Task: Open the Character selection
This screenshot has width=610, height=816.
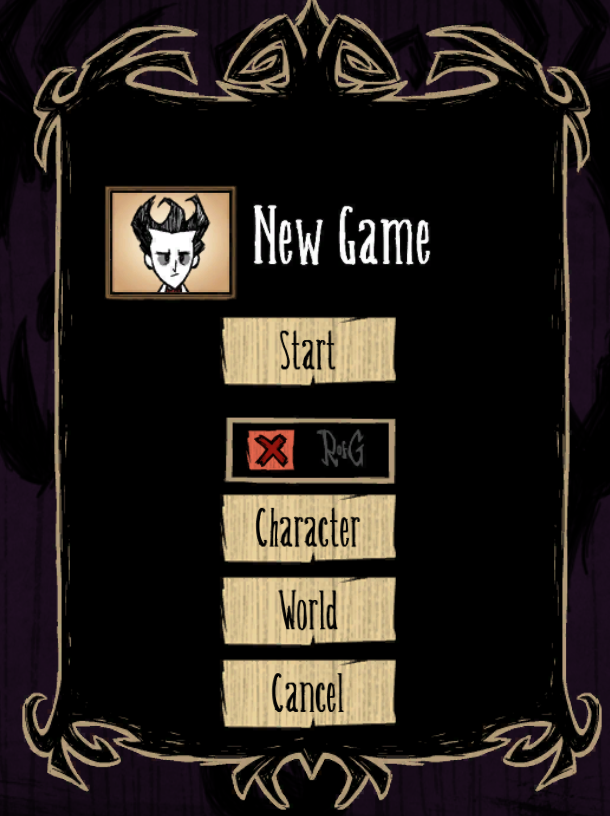Action: tap(308, 528)
